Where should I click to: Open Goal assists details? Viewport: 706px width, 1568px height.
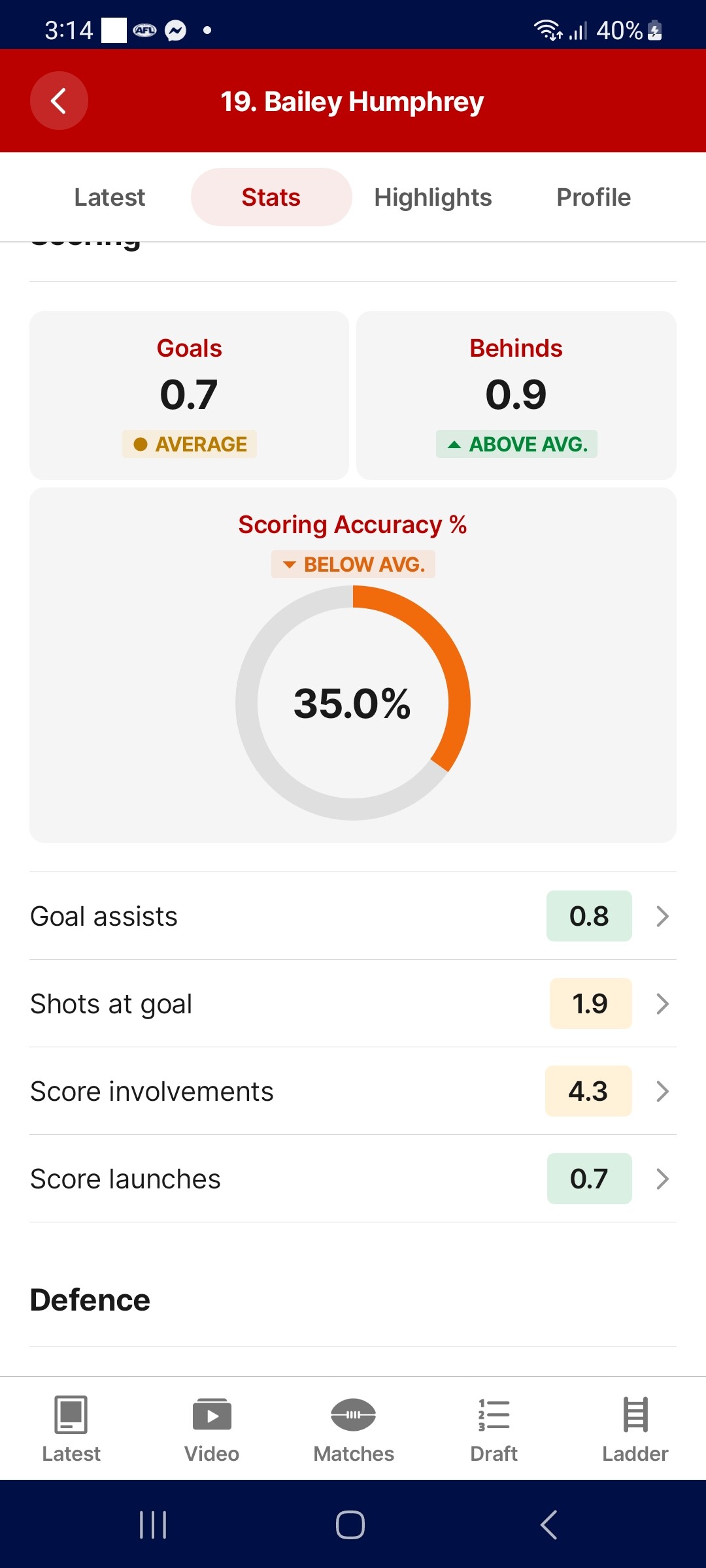pos(353,916)
